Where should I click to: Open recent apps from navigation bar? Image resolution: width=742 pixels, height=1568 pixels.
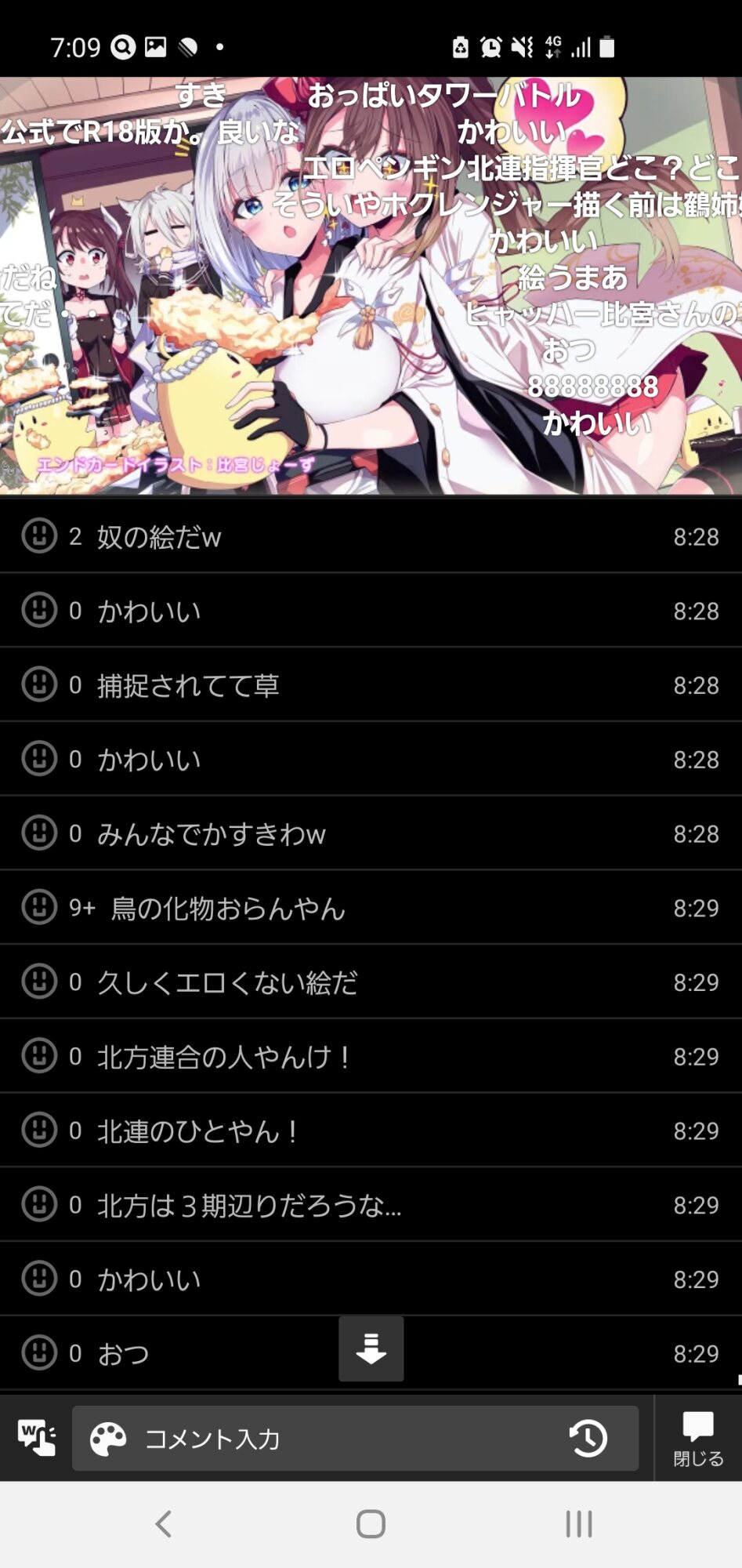[578, 1524]
